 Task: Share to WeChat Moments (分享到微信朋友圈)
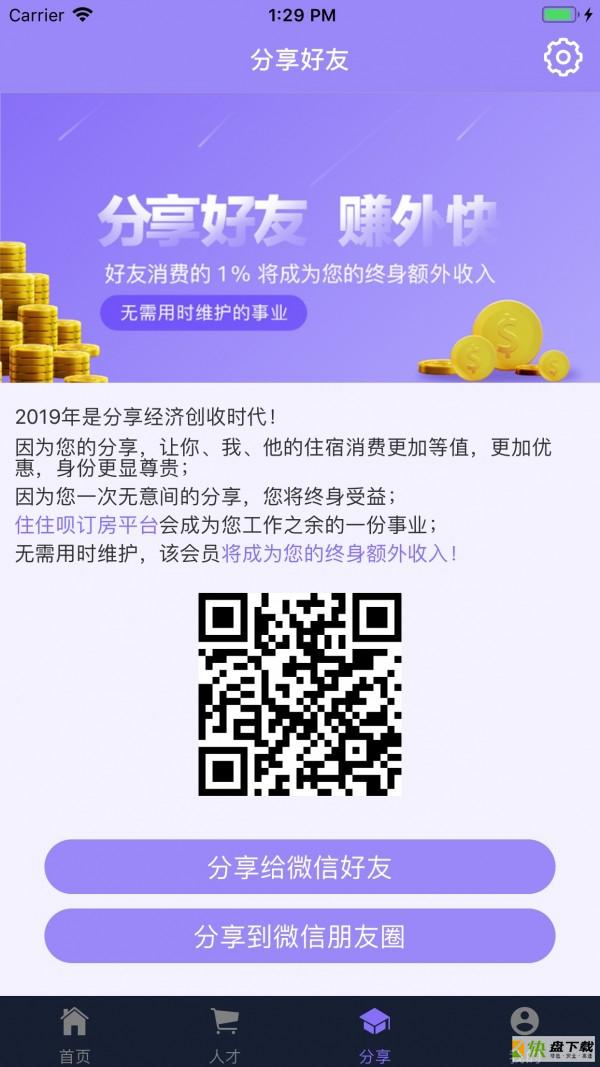point(299,936)
